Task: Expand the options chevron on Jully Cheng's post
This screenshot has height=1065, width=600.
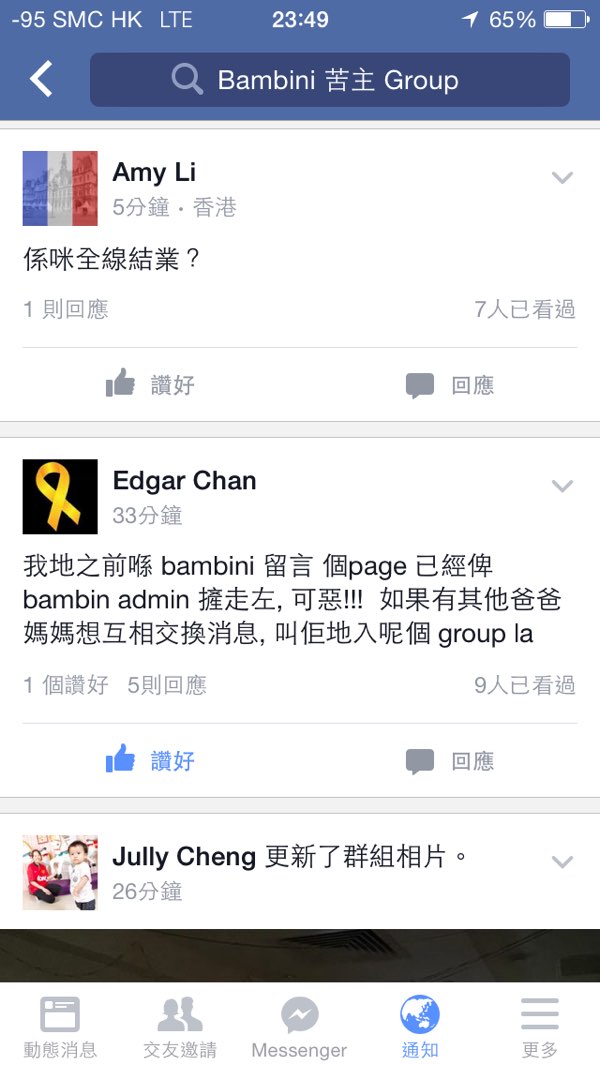Action: click(562, 862)
